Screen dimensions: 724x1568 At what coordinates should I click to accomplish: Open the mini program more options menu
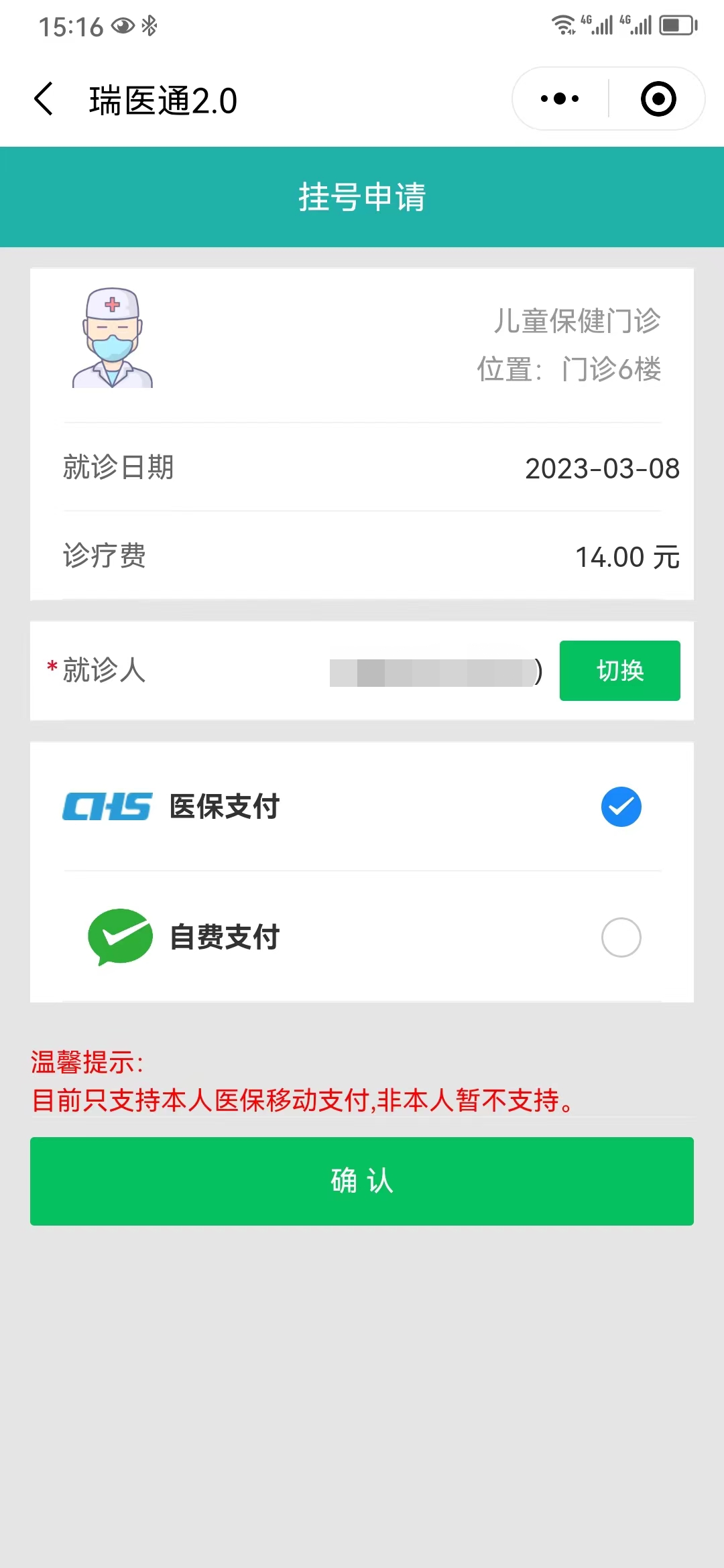(x=560, y=99)
